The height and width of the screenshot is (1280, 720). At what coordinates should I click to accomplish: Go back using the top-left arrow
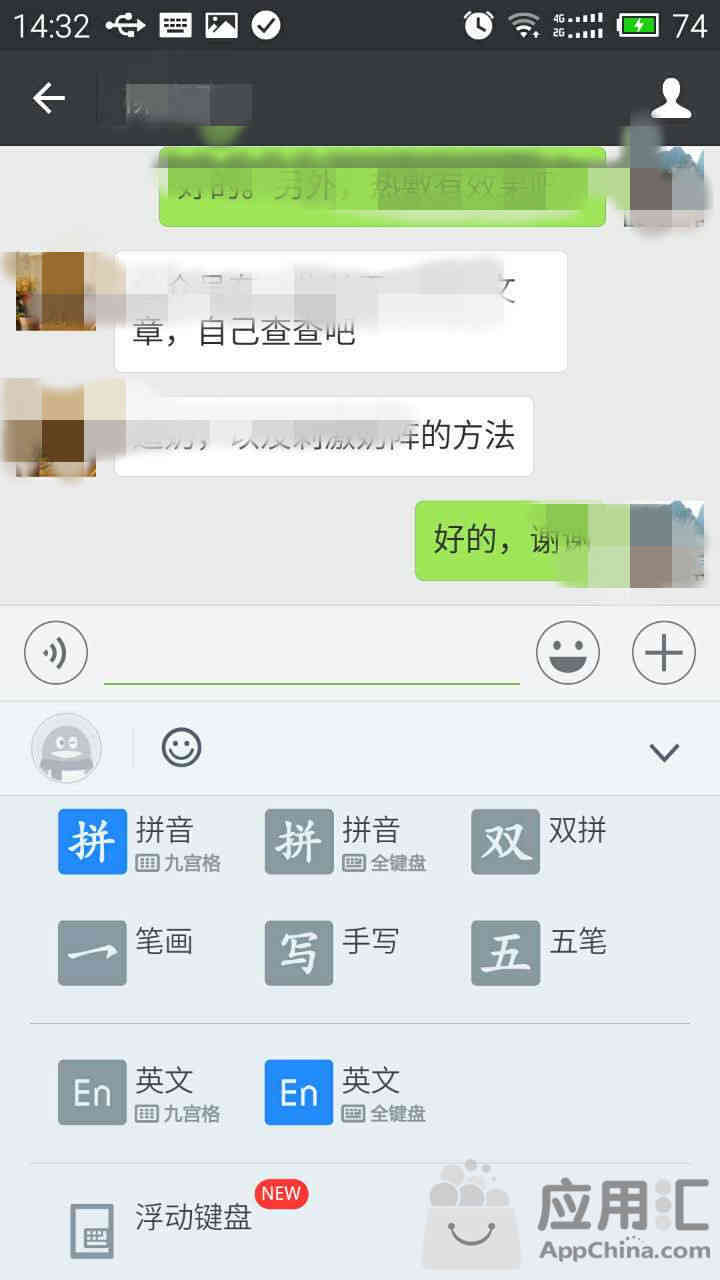48,98
